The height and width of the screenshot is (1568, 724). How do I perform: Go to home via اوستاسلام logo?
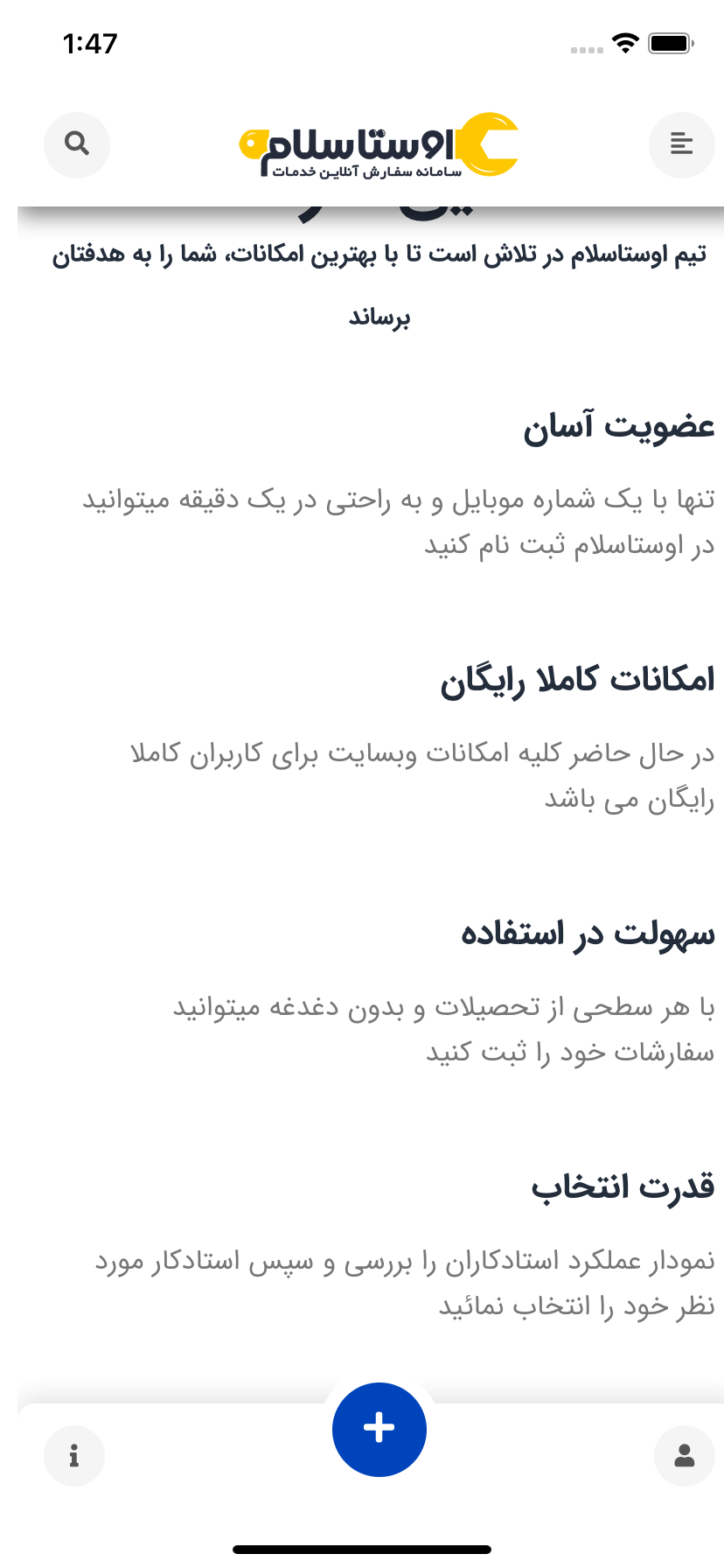click(379, 145)
